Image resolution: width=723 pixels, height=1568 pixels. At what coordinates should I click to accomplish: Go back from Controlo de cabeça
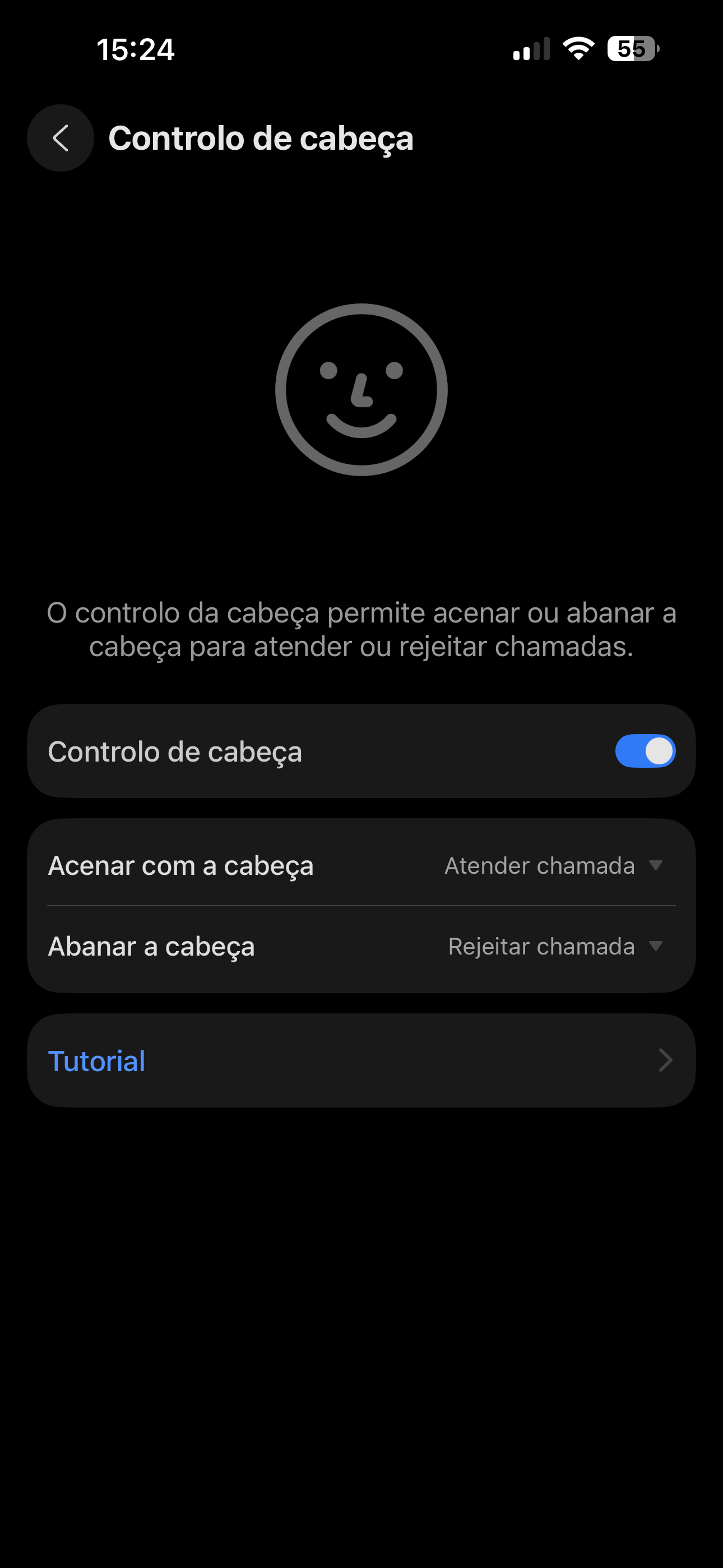tap(61, 138)
